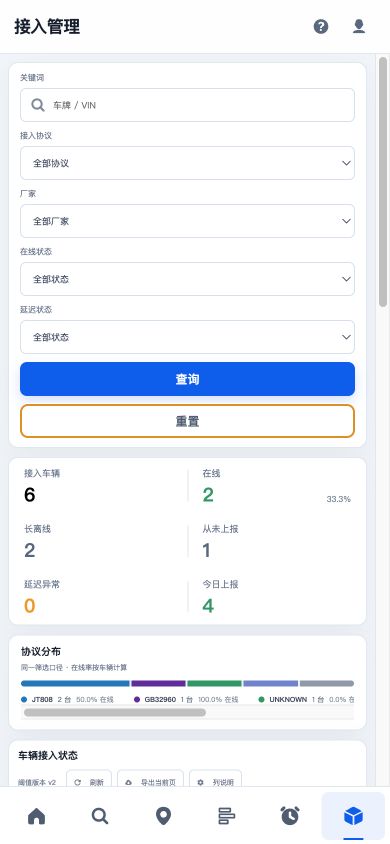Image resolution: width=390 pixels, height=844 pixels.
Task: Expand the 延迟状态 dropdown
Action: tap(187, 337)
